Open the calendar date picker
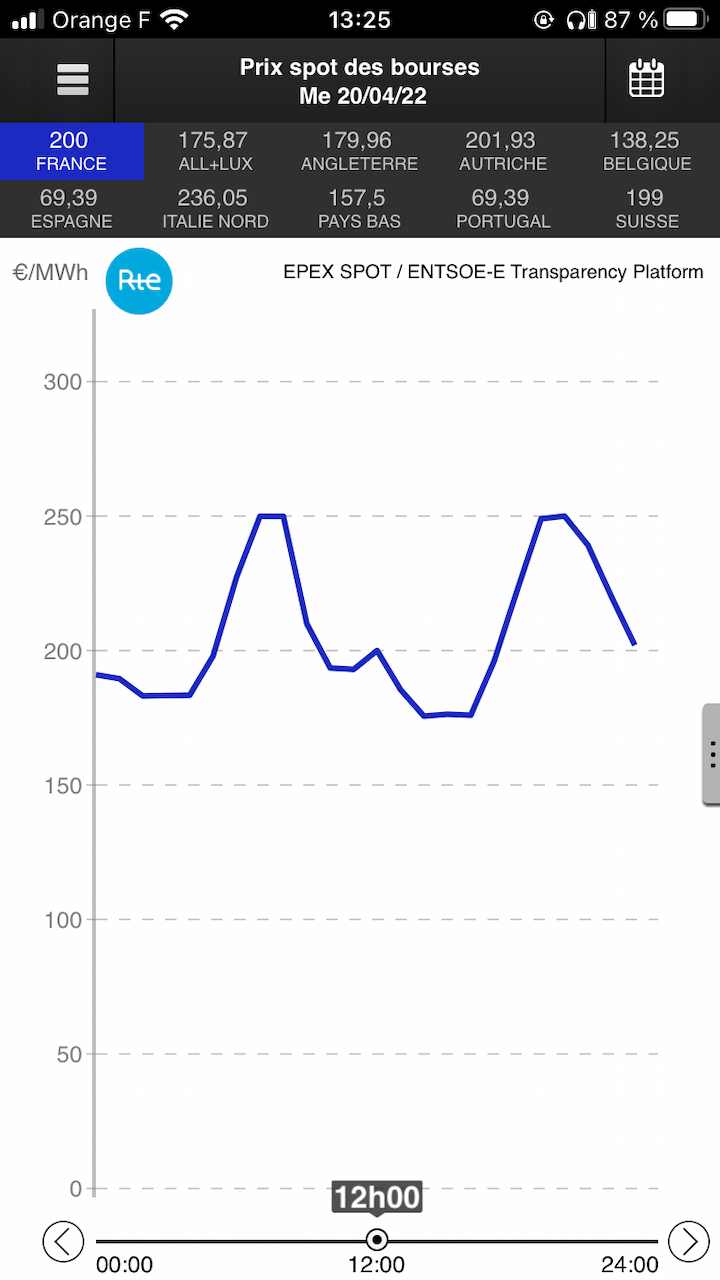Image resolution: width=720 pixels, height=1280 pixels. (x=647, y=79)
